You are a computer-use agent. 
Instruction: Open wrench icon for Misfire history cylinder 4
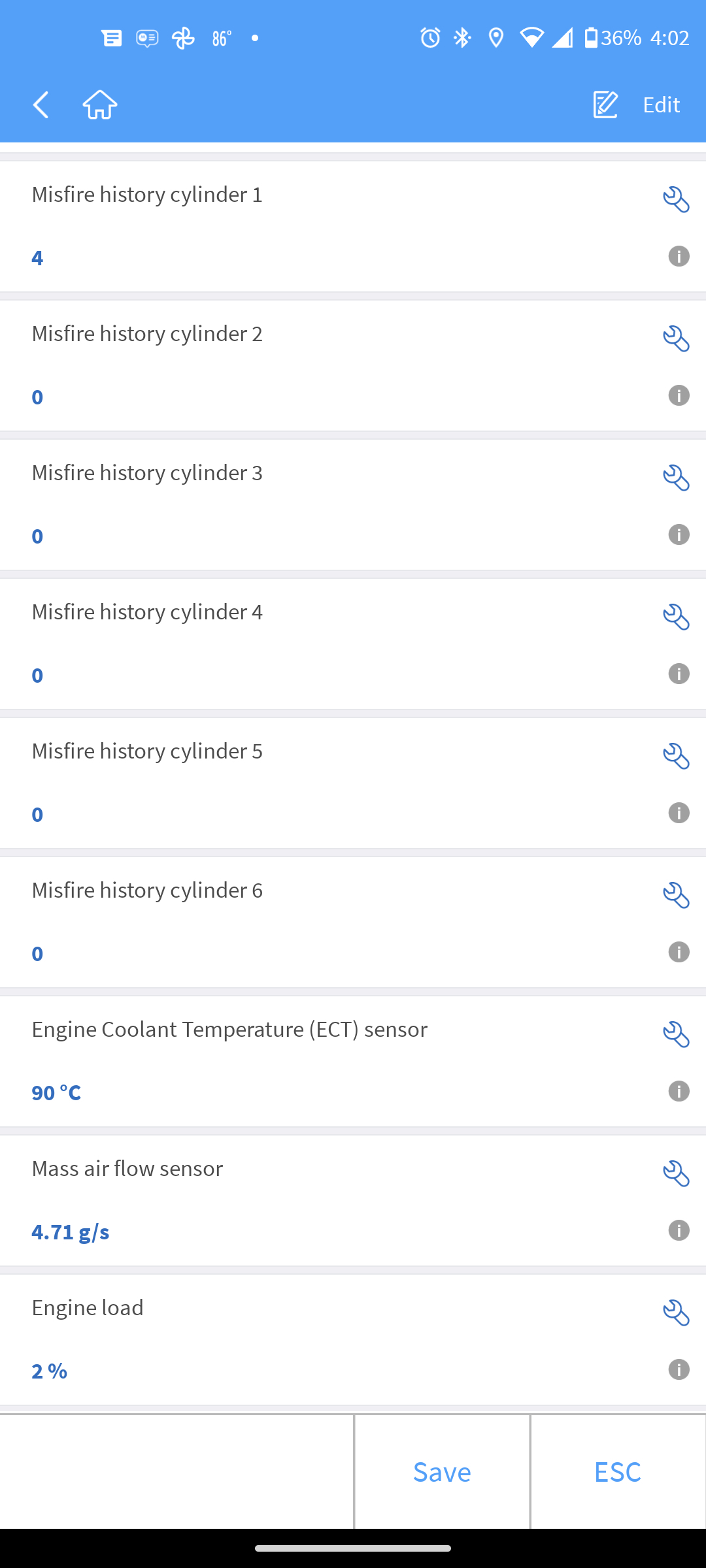(x=676, y=617)
